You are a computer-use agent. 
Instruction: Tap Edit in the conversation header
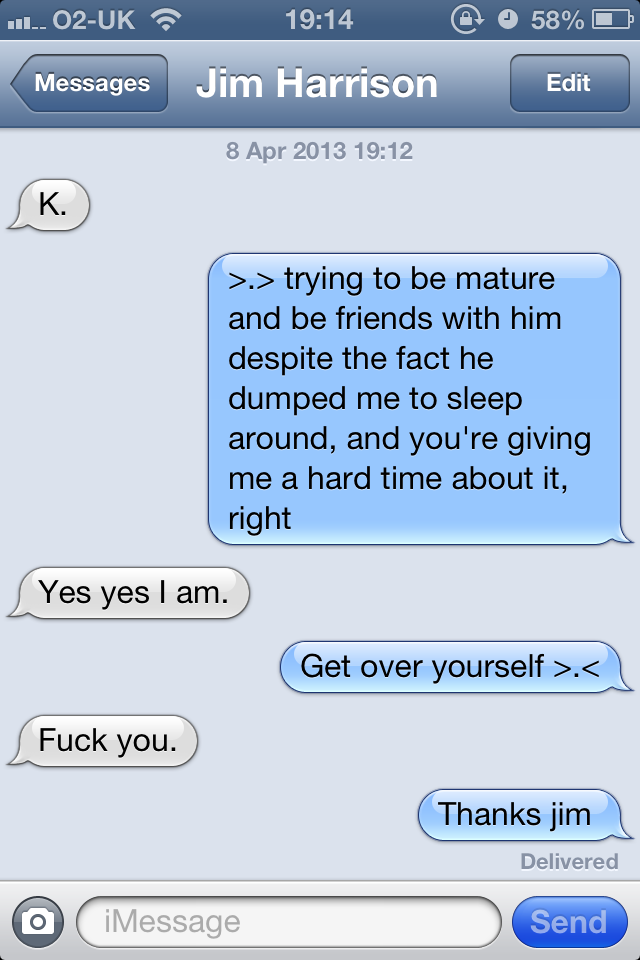point(568,84)
